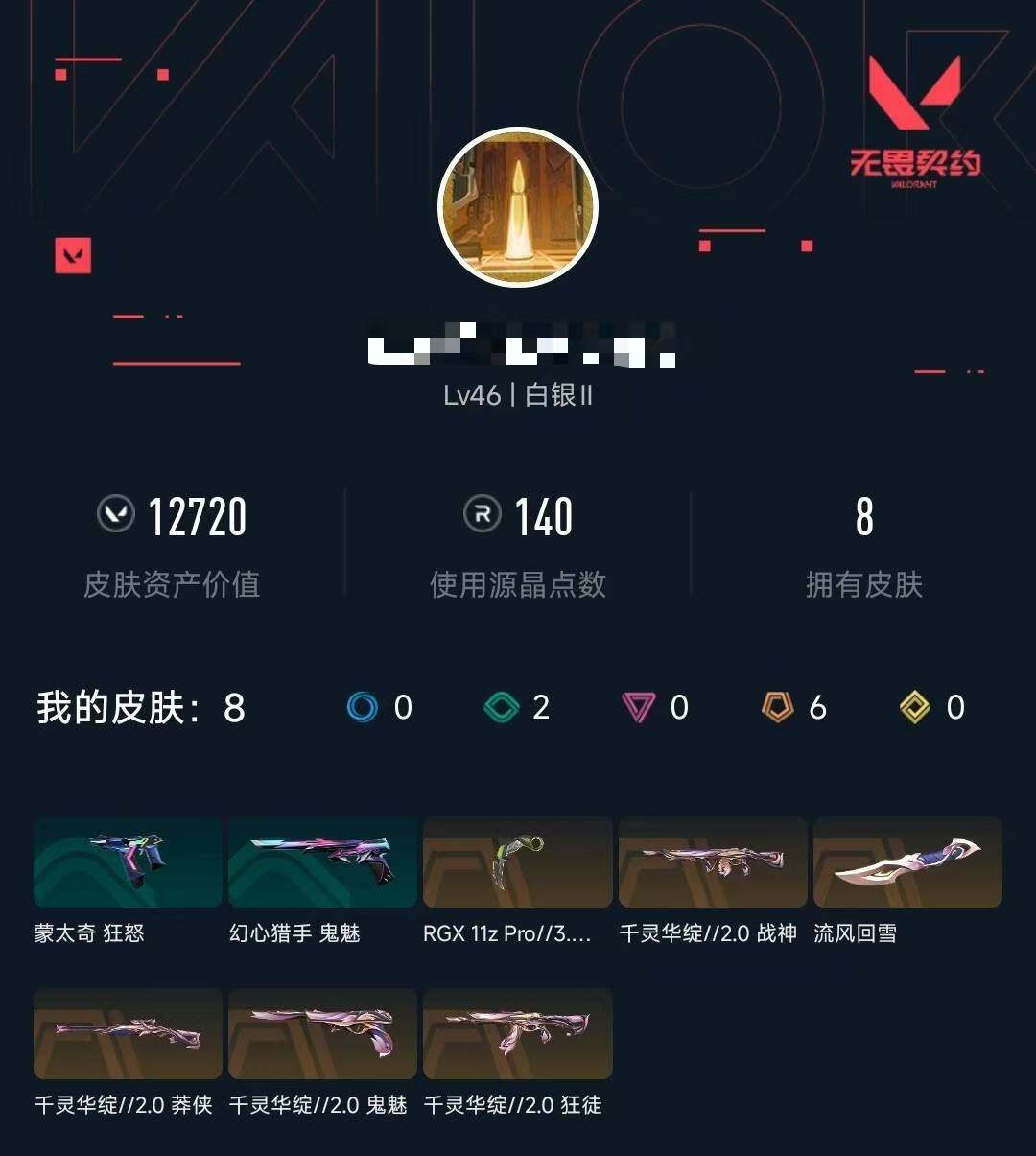This screenshot has height=1156, width=1036.
Task: Select the 千灵华绽//2.0 莽侠 skin
Action: [x=127, y=1032]
